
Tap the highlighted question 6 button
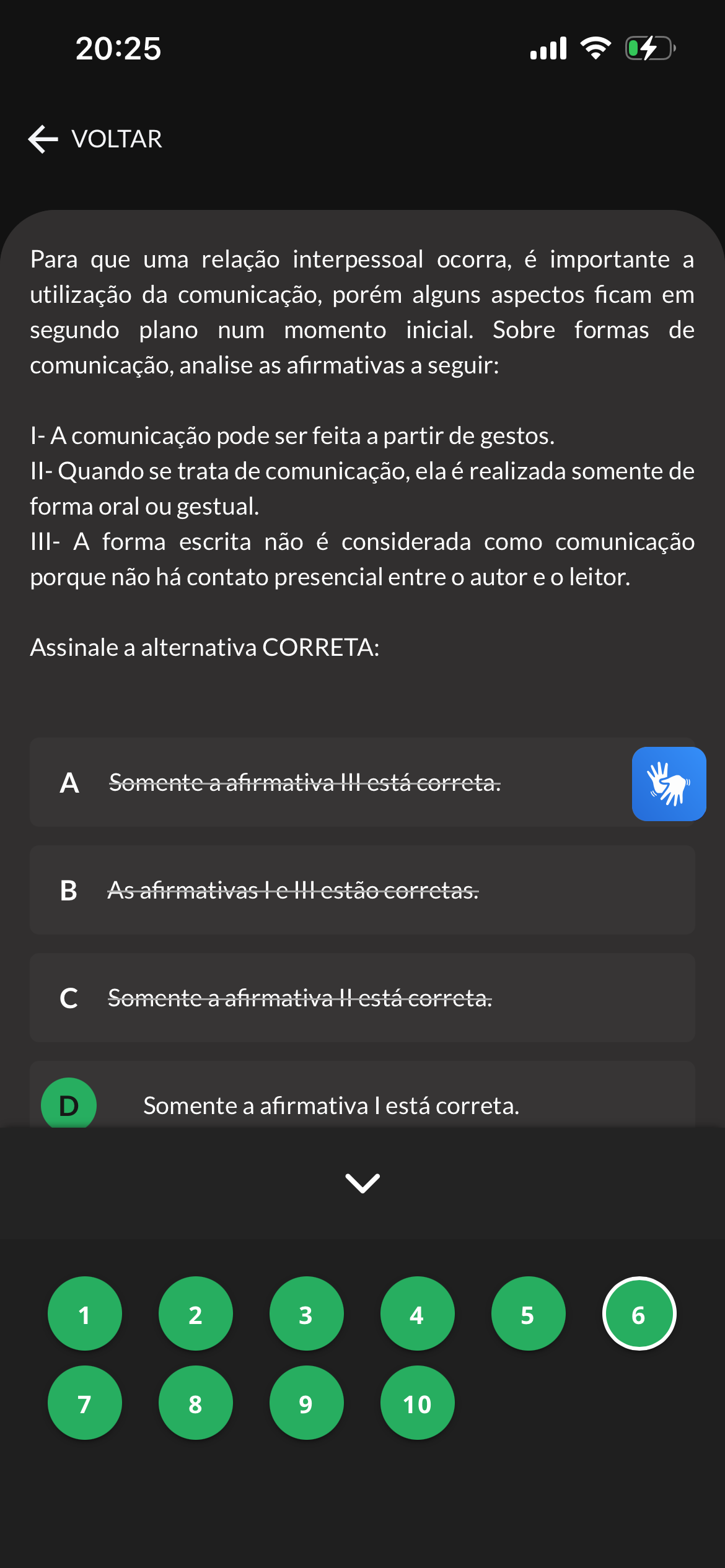(639, 1313)
